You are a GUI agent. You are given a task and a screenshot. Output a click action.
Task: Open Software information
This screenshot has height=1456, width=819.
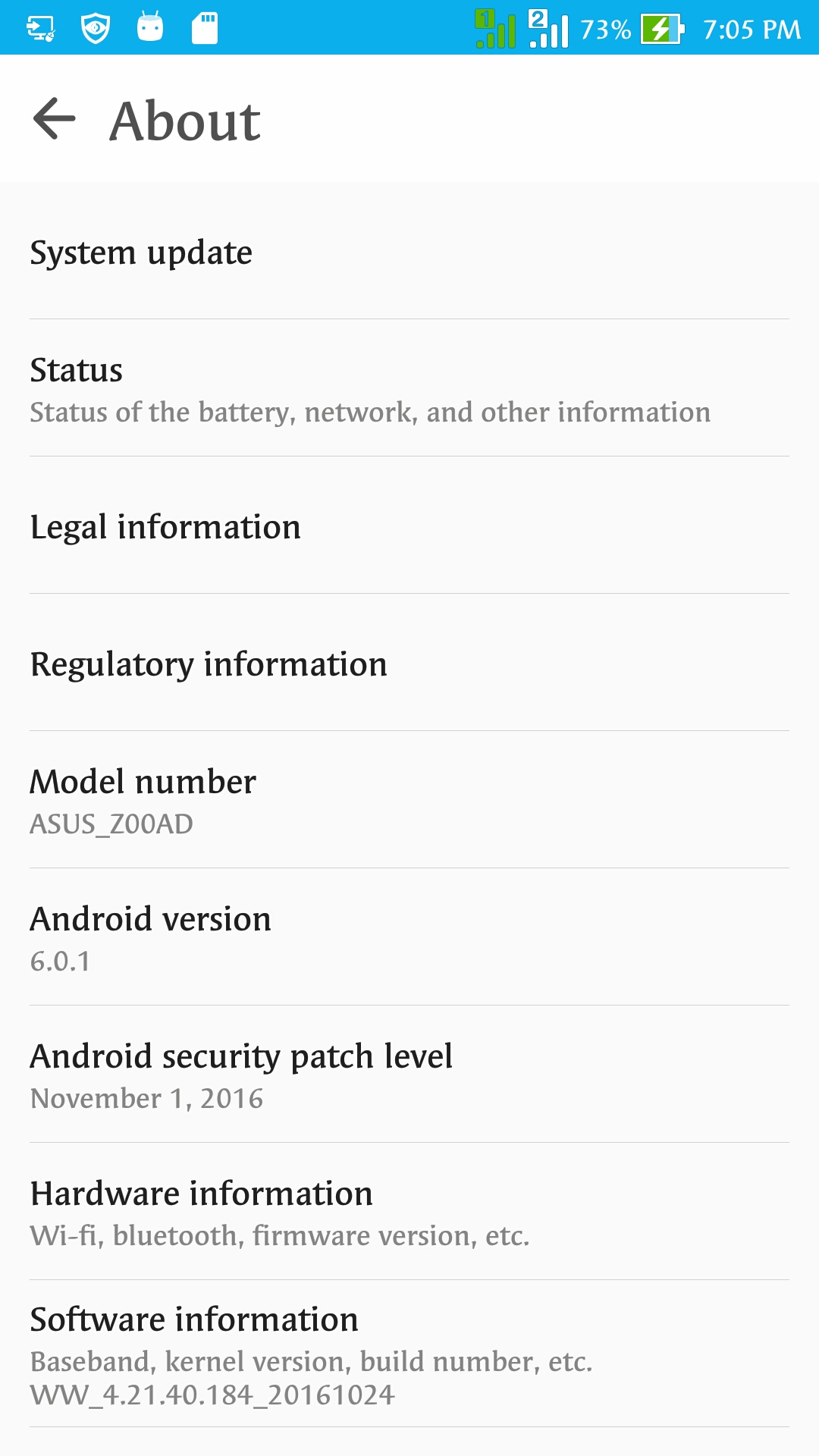coord(409,1354)
